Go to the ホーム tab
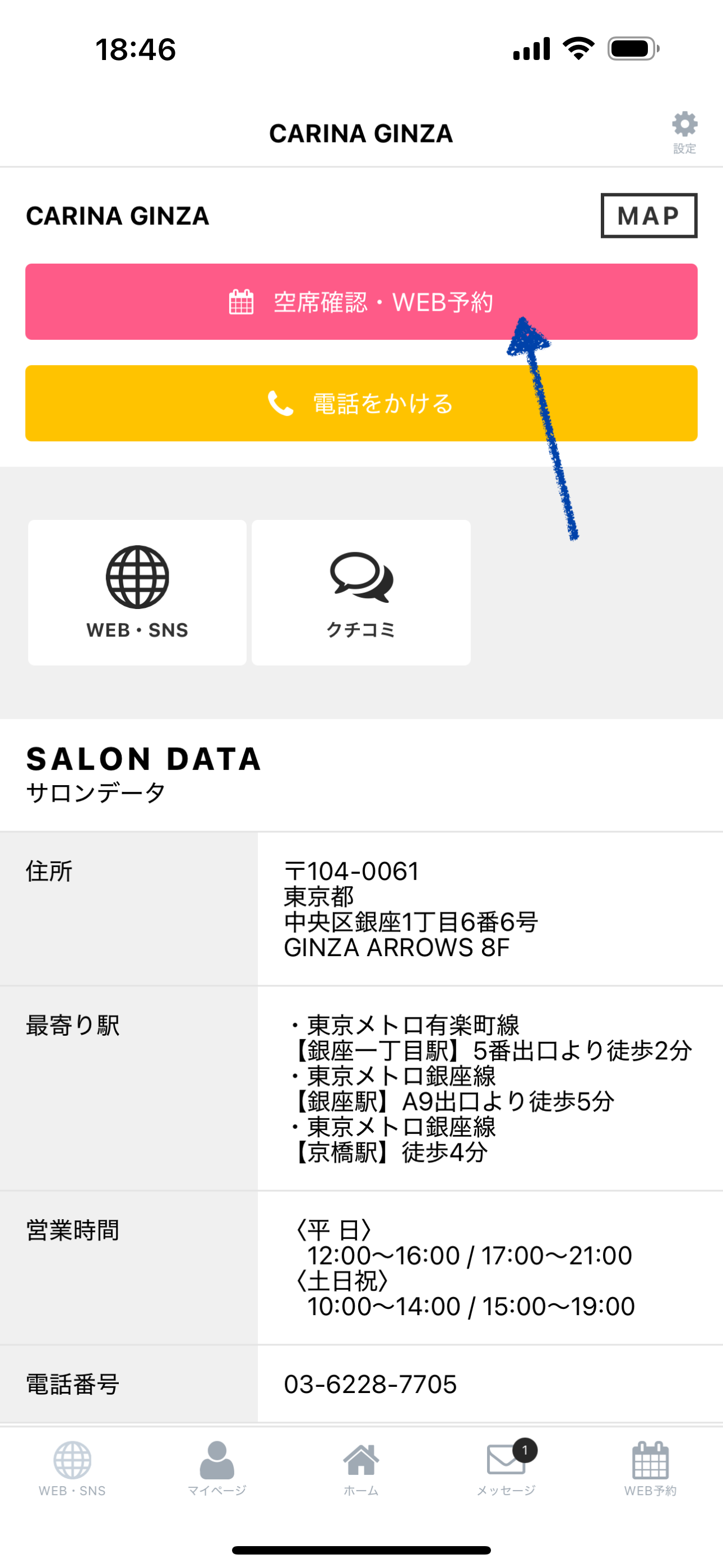Screen dimensions: 723x1568 click(361, 1468)
